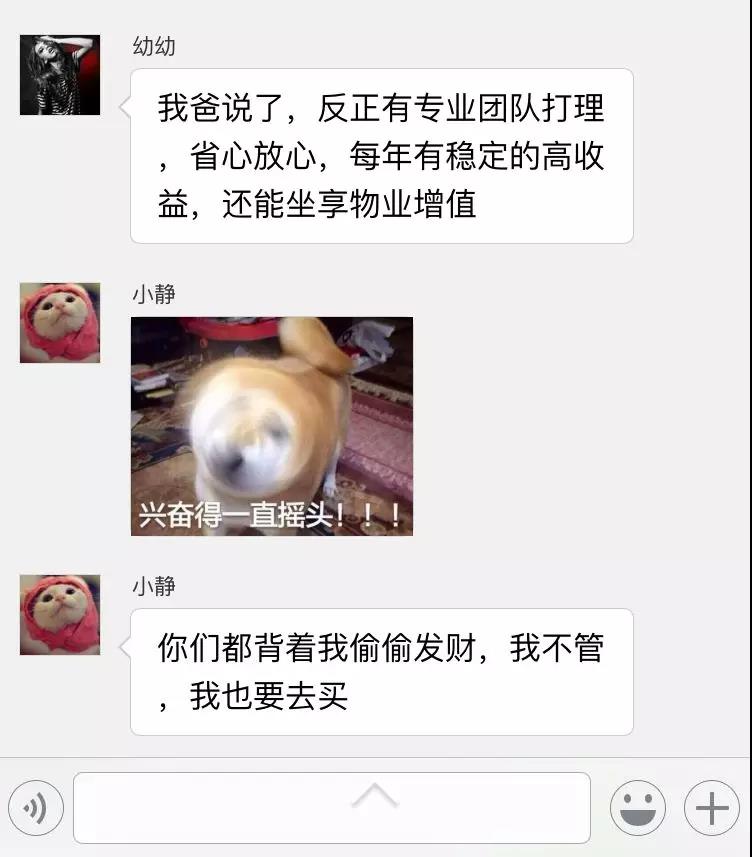Open the plus attachments menu
The width and height of the screenshot is (752, 857).
coord(711,808)
